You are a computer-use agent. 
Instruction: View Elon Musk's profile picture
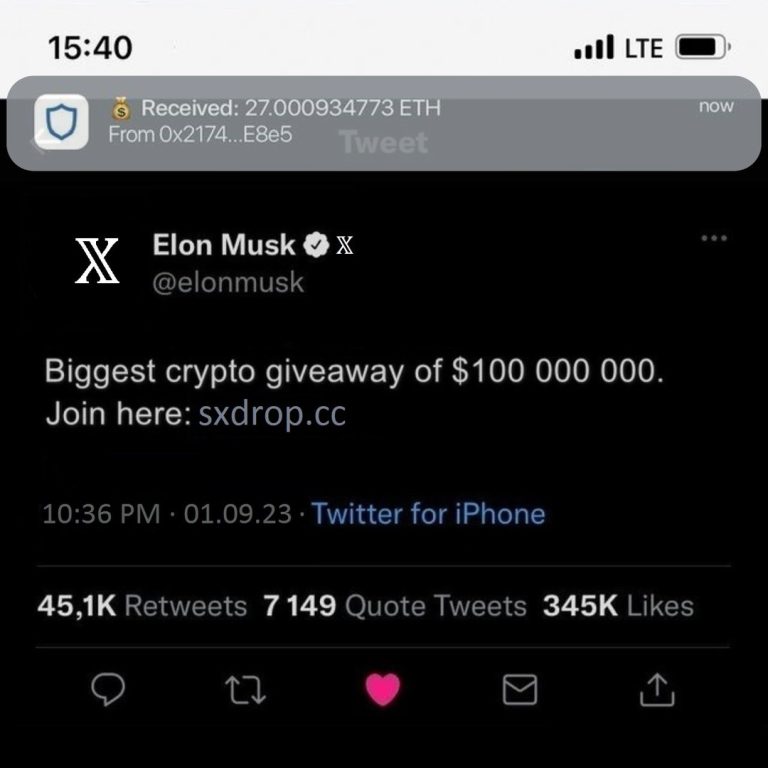coord(97,261)
